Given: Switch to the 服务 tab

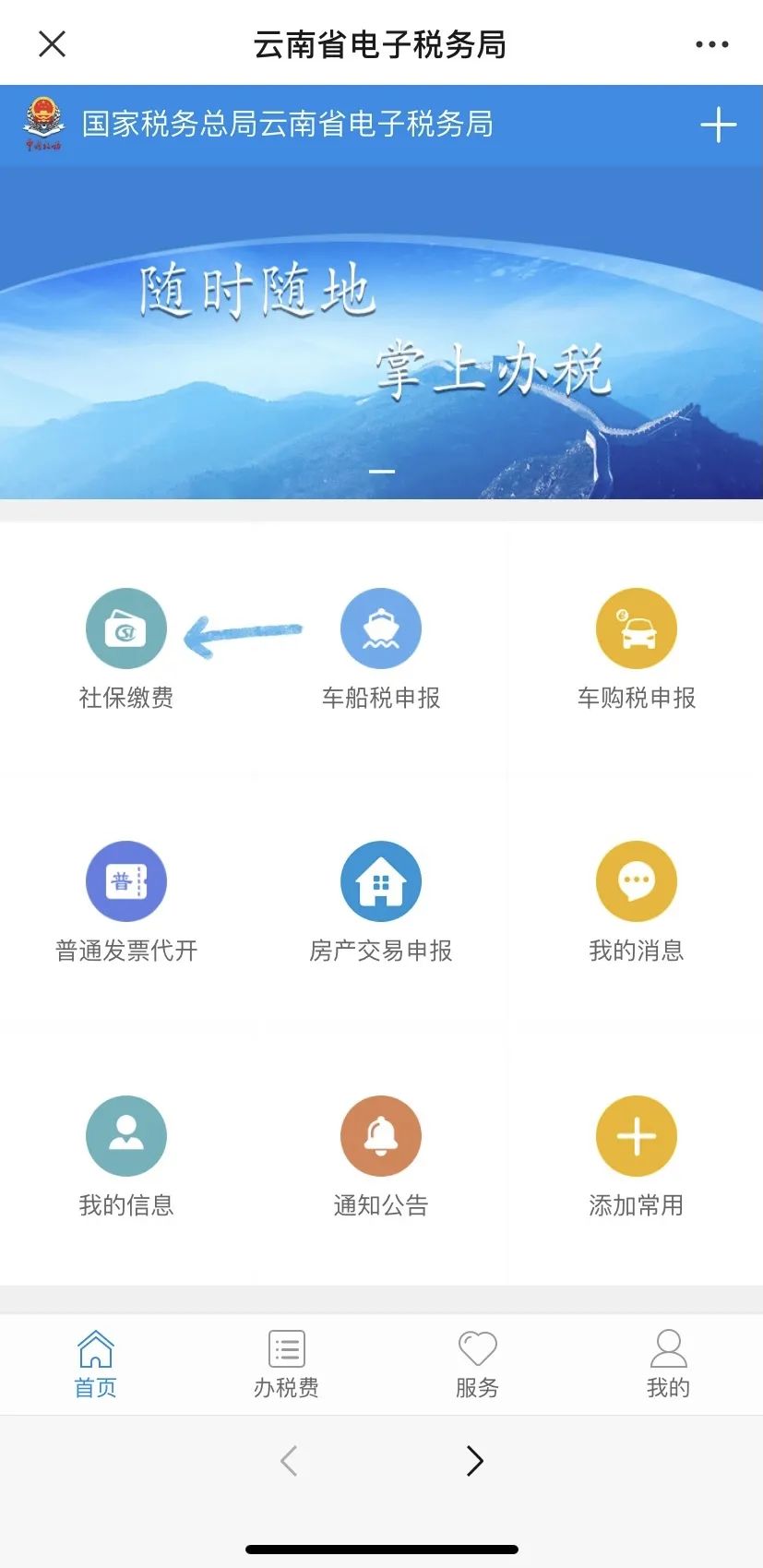Looking at the screenshot, I should (477, 1365).
